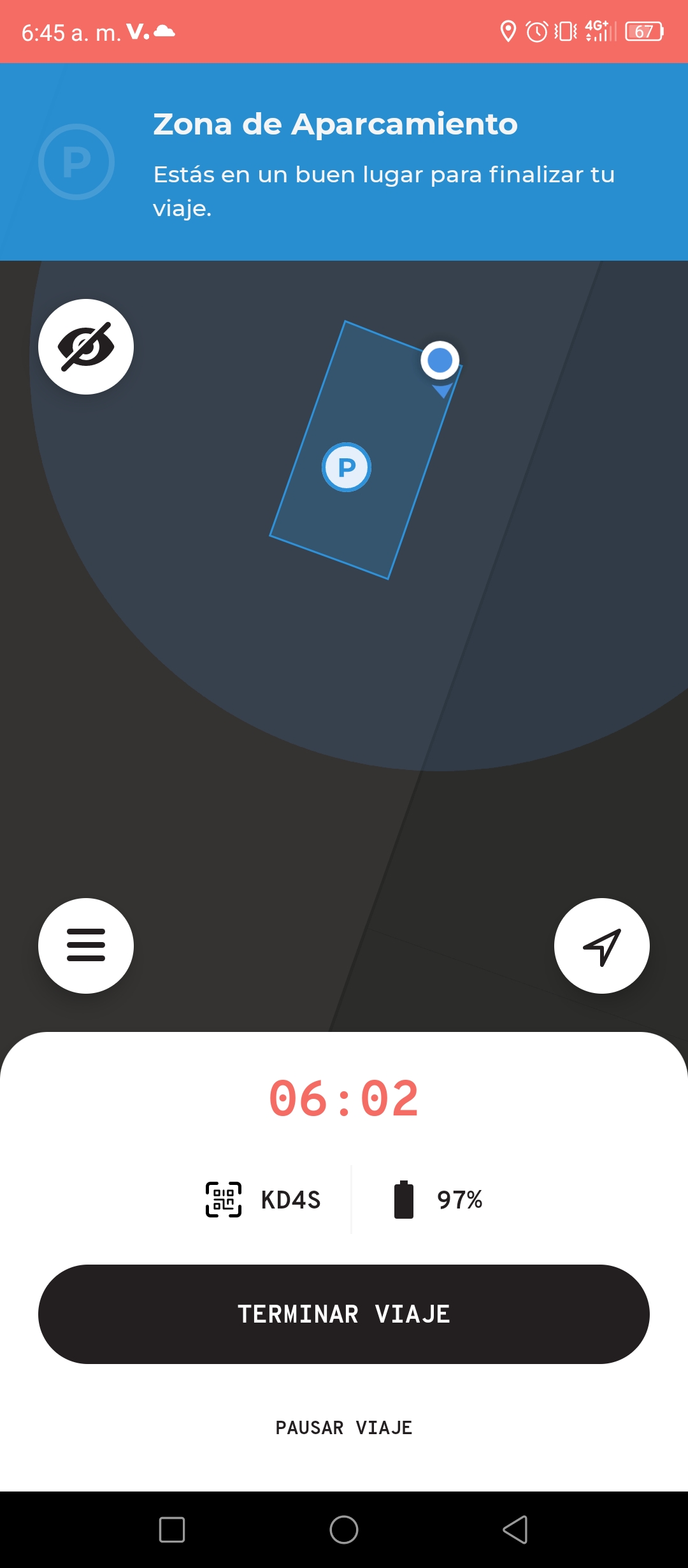The height and width of the screenshot is (1568, 688).
Task: Open the hamburger menu button
Action: (86, 946)
